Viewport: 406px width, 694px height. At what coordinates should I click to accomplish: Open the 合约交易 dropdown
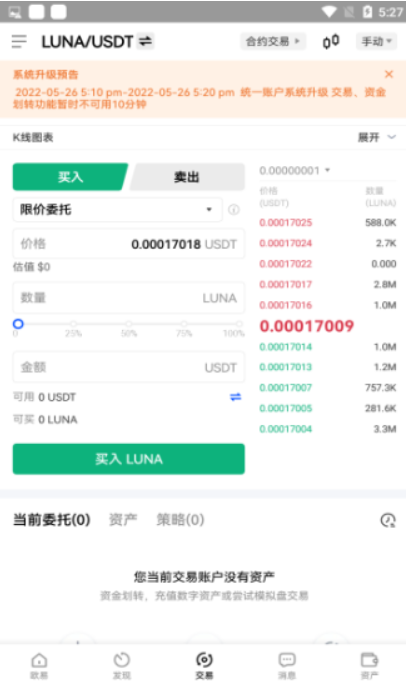pos(273,42)
